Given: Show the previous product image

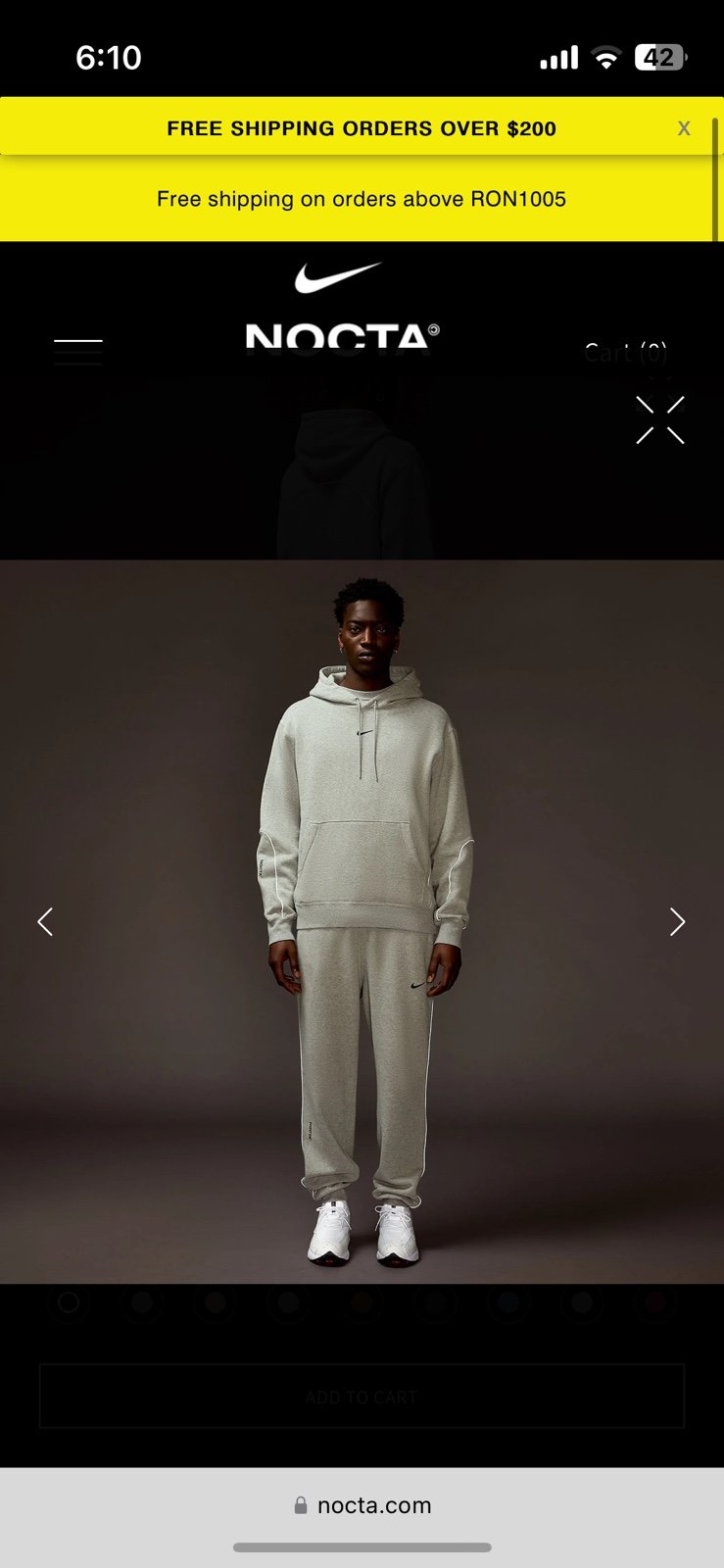Looking at the screenshot, I should point(45,921).
